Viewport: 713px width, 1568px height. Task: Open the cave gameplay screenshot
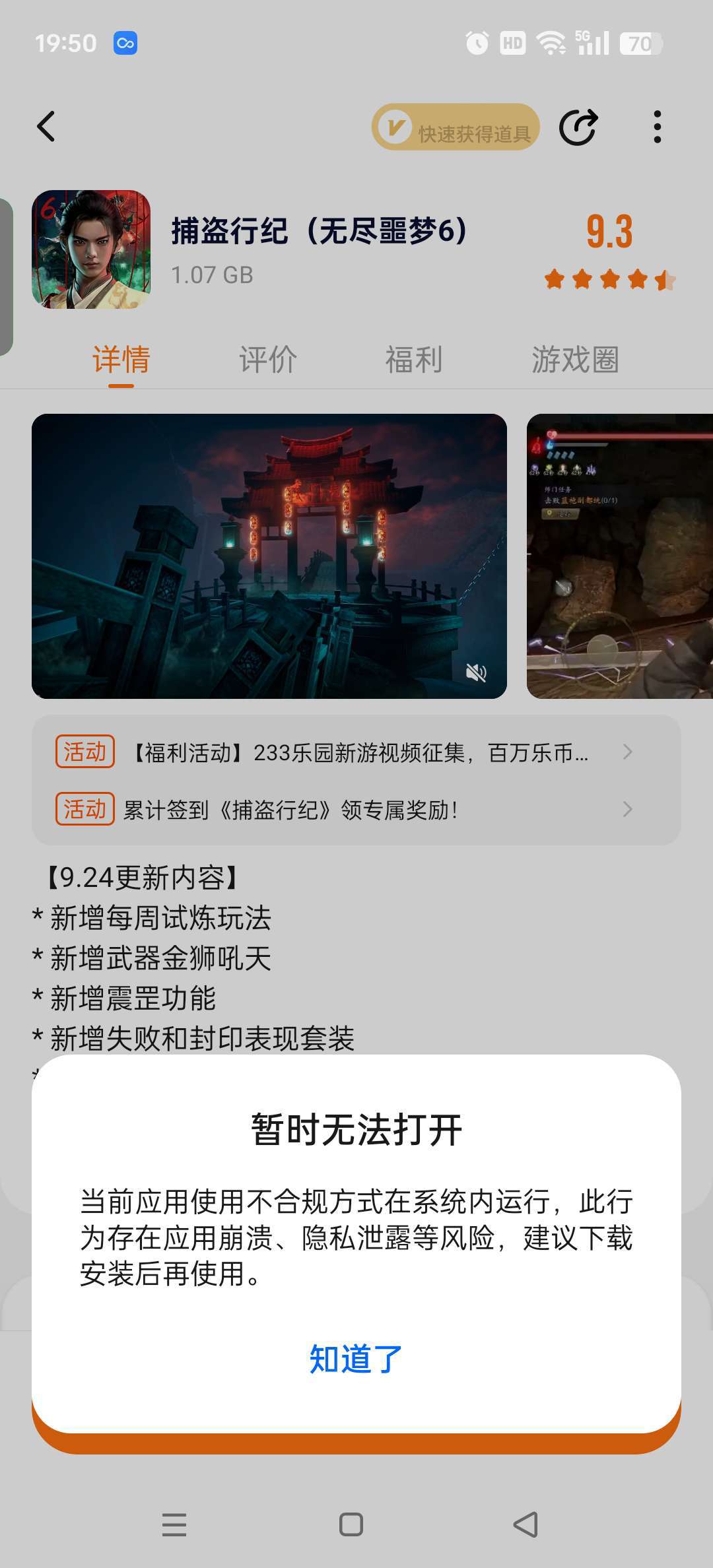click(619, 556)
